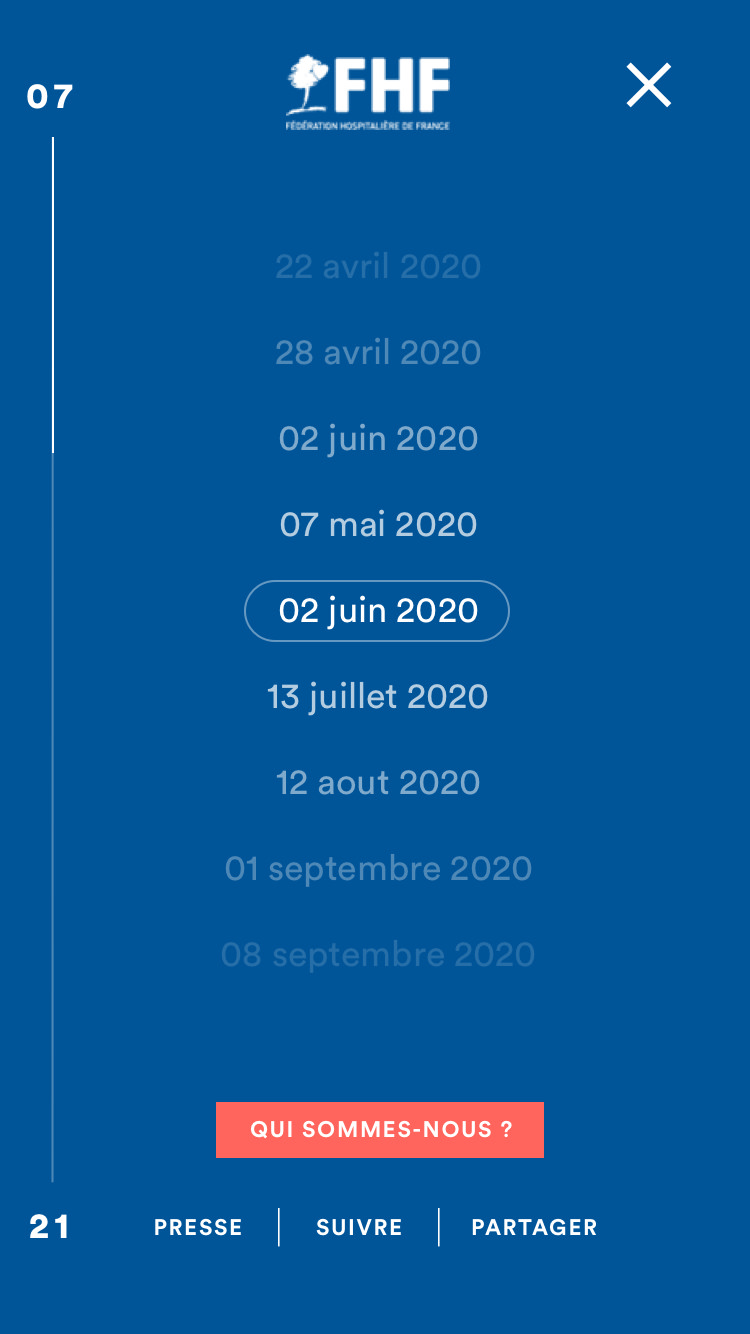Jump to 28 avril 2020
The width and height of the screenshot is (750, 1334).
tap(378, 353)
